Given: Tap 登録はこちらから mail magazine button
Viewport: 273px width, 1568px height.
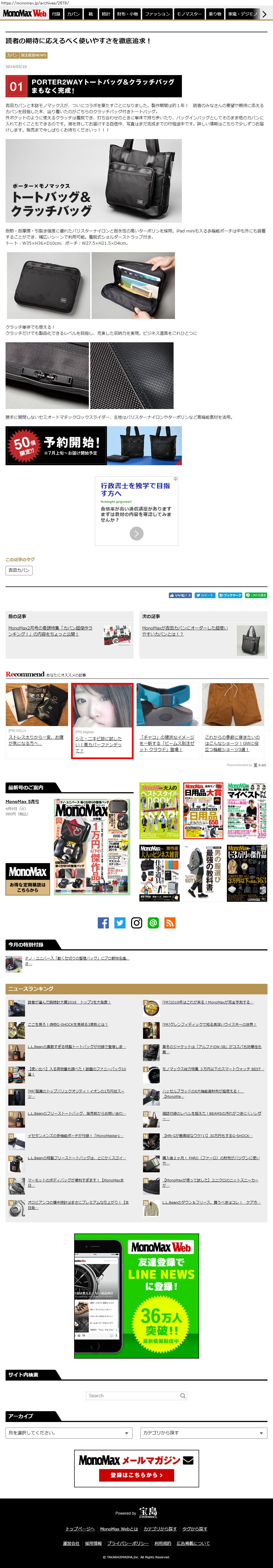Looking at the screenshot, I should [136, 1475].
